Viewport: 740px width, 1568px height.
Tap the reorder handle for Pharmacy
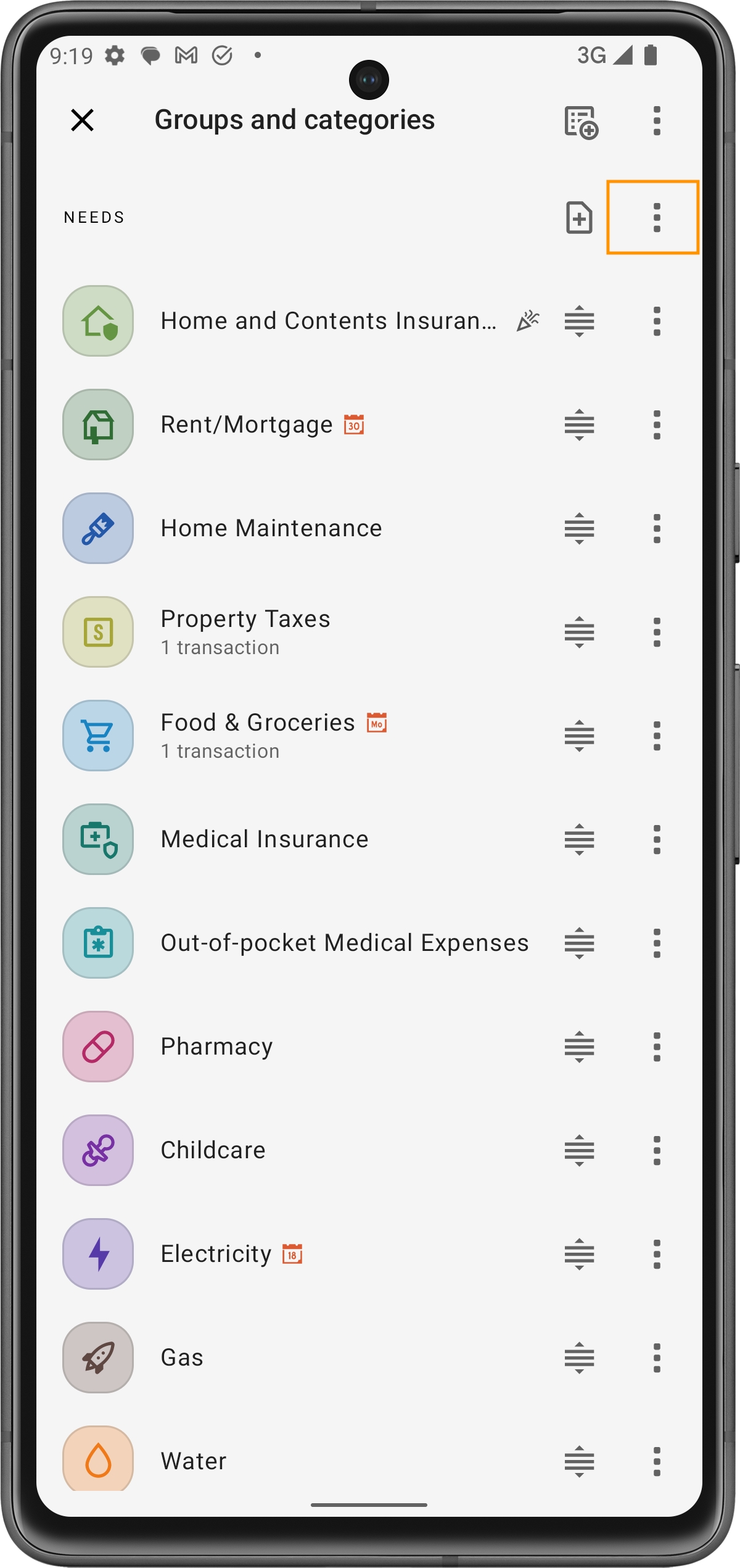pos(579,1047)
